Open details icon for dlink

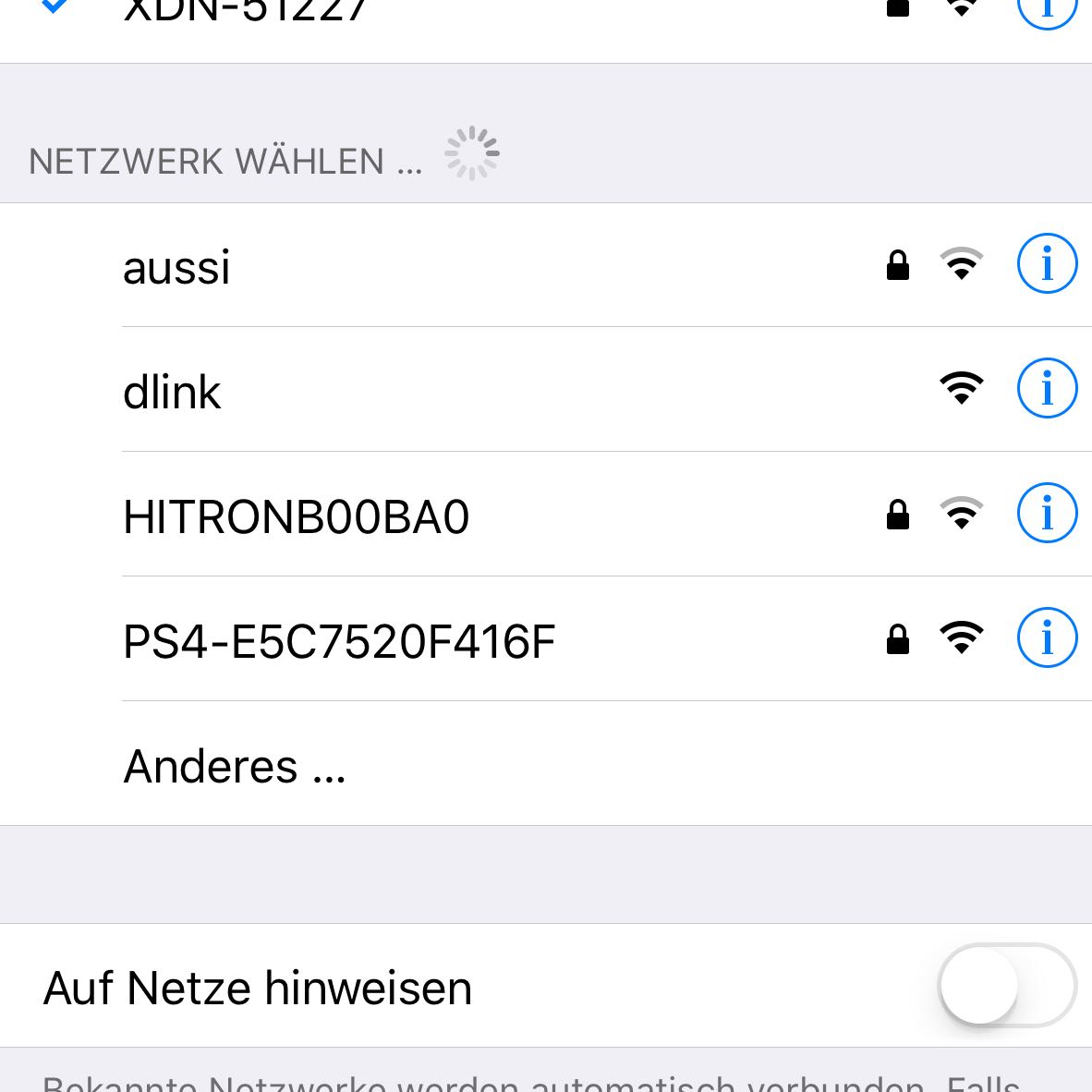1047,389
